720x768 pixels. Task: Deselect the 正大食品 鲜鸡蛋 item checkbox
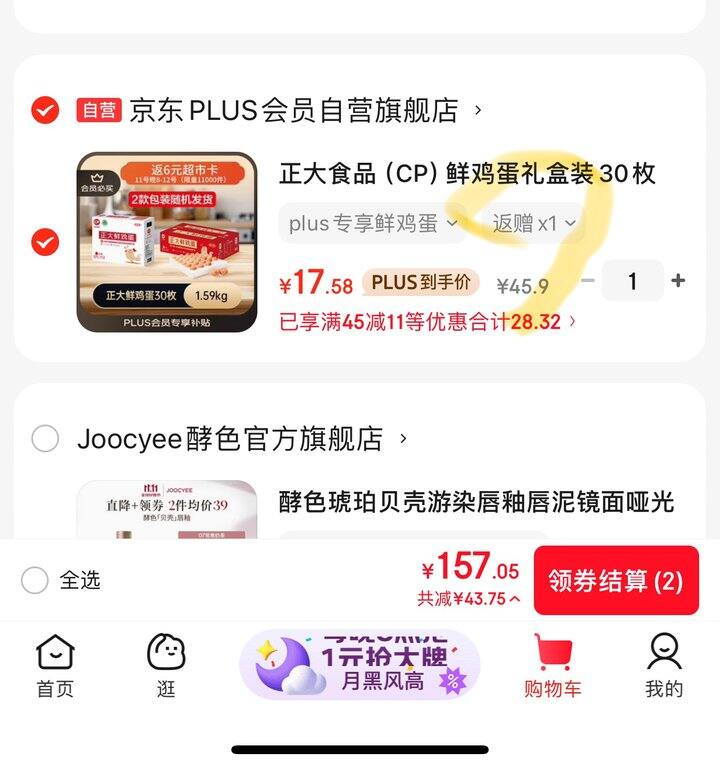45,242
